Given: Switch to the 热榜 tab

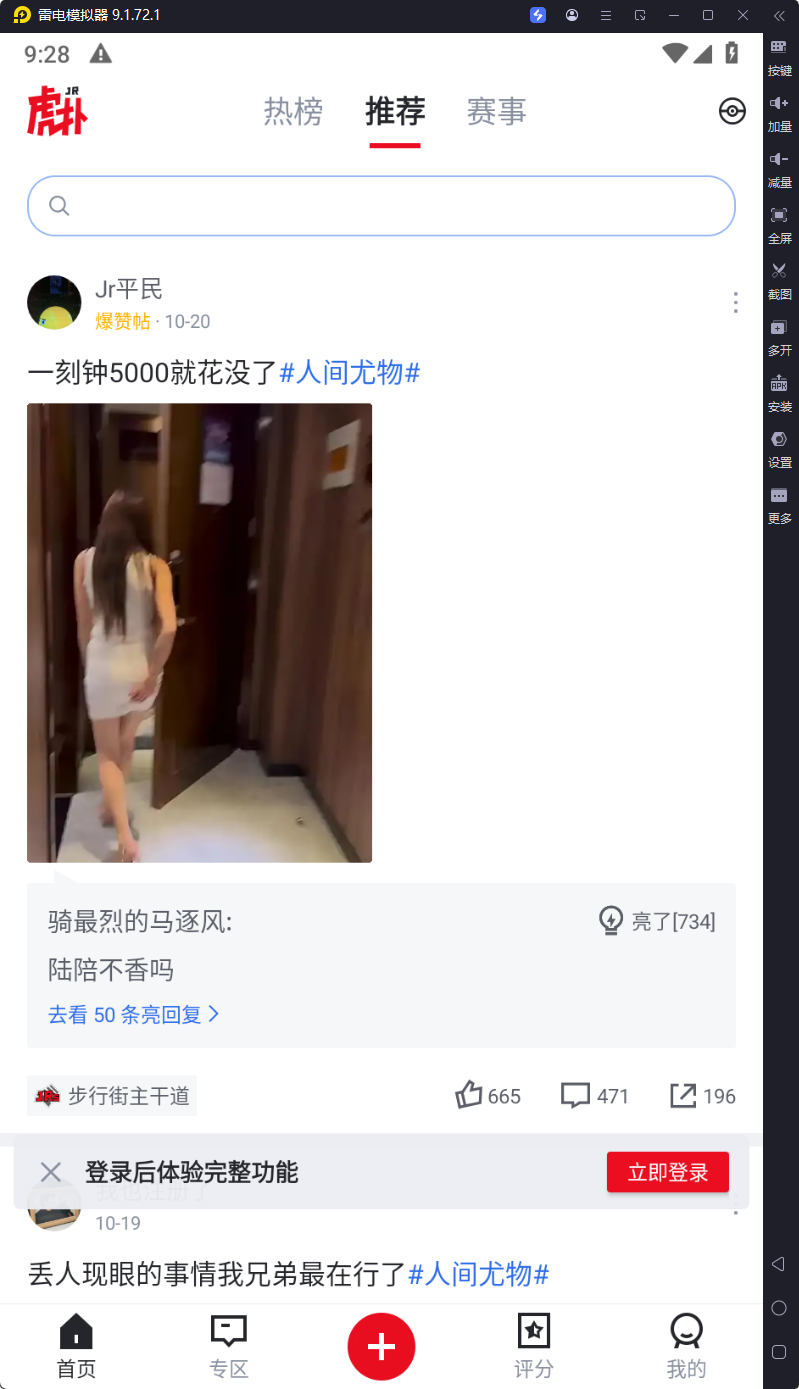Looking at the screenshot, I should click(293, 112).
